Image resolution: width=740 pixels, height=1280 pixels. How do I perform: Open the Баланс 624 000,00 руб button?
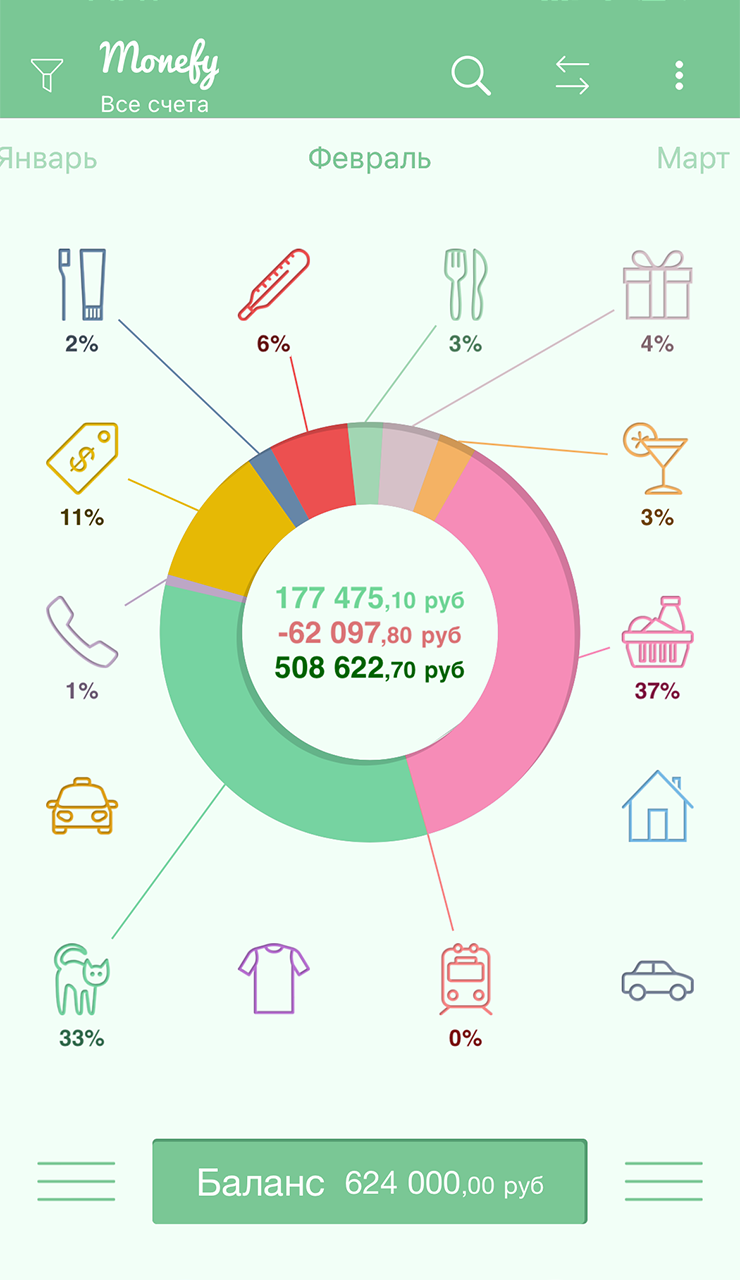369,1181
